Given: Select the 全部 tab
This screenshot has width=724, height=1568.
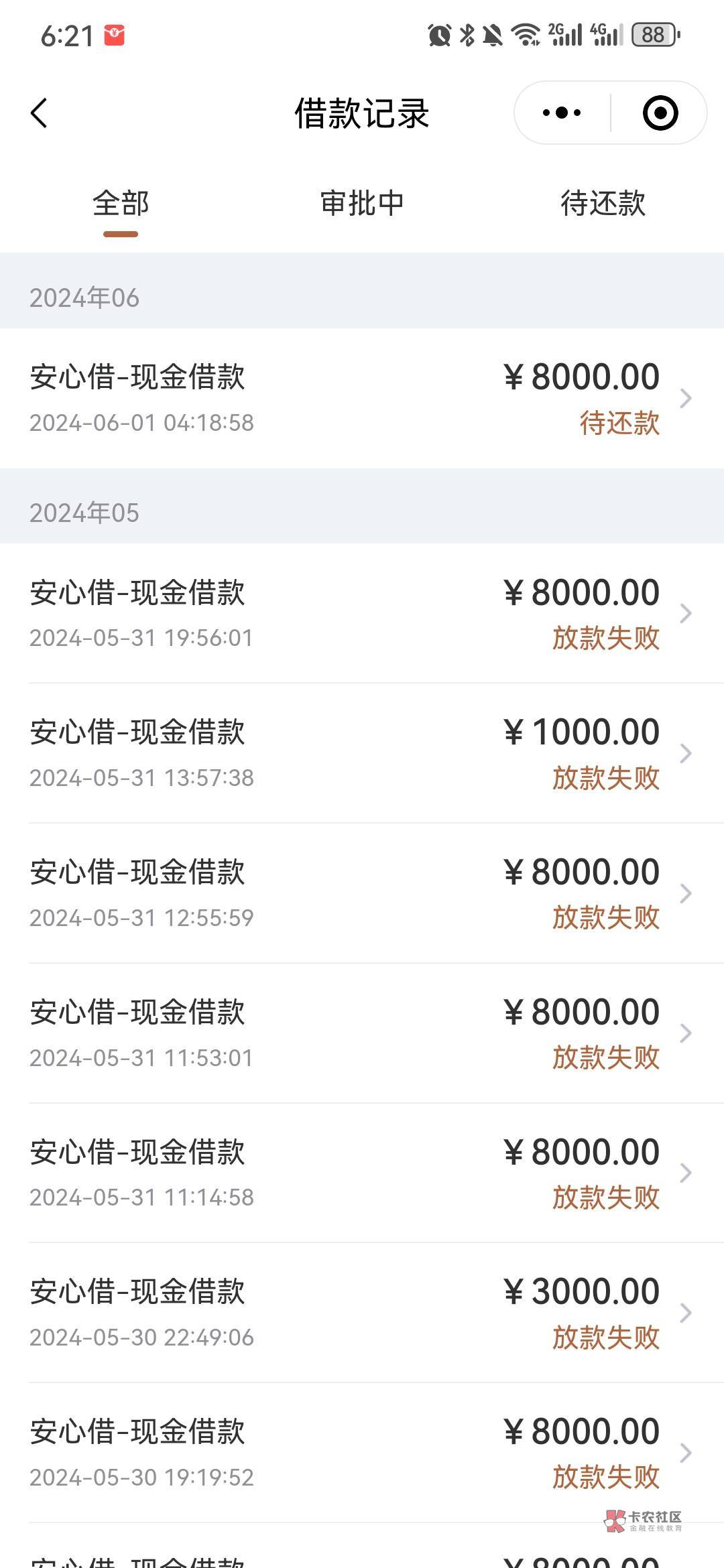Looking at the screenshot, I should 121,204.
